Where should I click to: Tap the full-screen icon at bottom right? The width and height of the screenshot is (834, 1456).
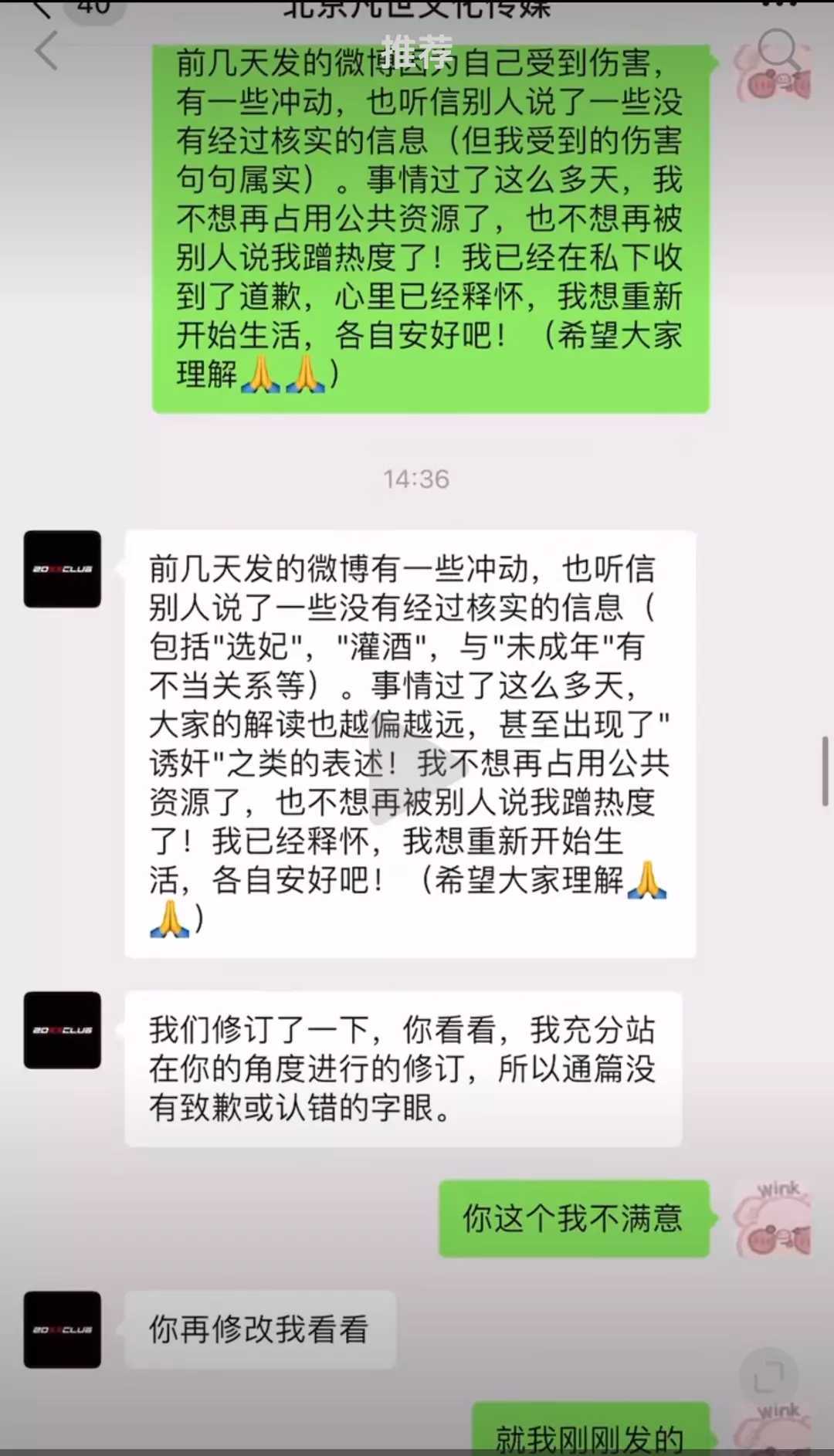768,1376
